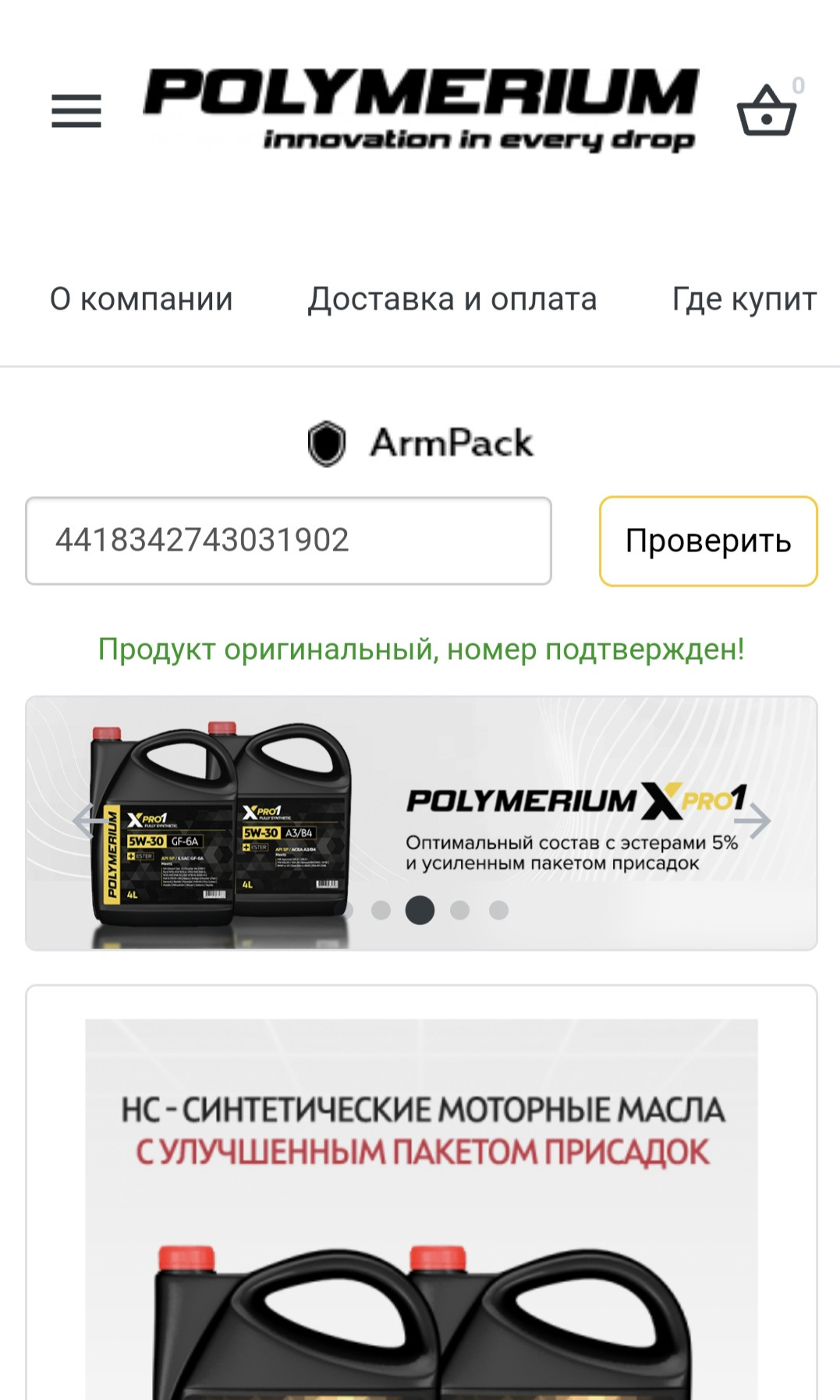This screenshot has height=1400, width=840.
Task: Open the О компании page
Action: coord(141,299)
